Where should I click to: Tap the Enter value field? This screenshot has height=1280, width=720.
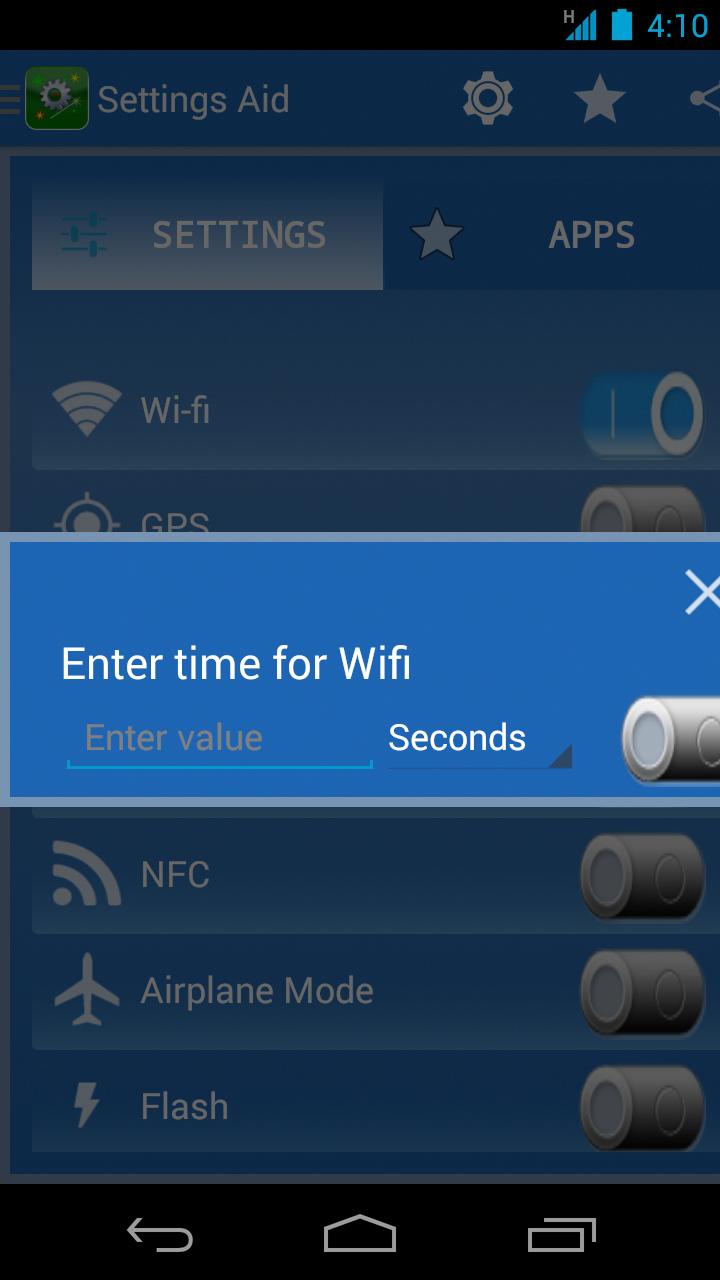coord(219,738)
